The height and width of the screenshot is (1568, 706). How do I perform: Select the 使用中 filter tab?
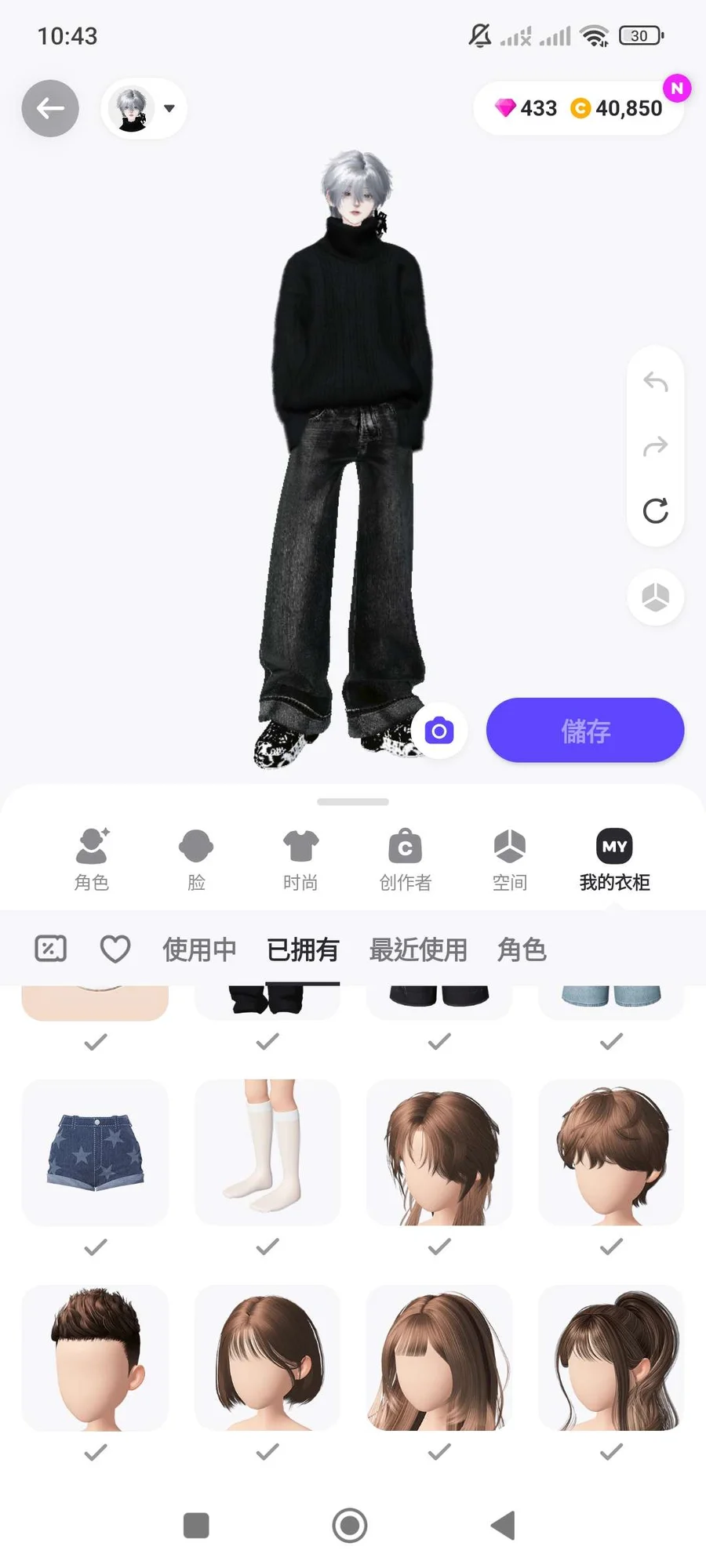(199, 949)
